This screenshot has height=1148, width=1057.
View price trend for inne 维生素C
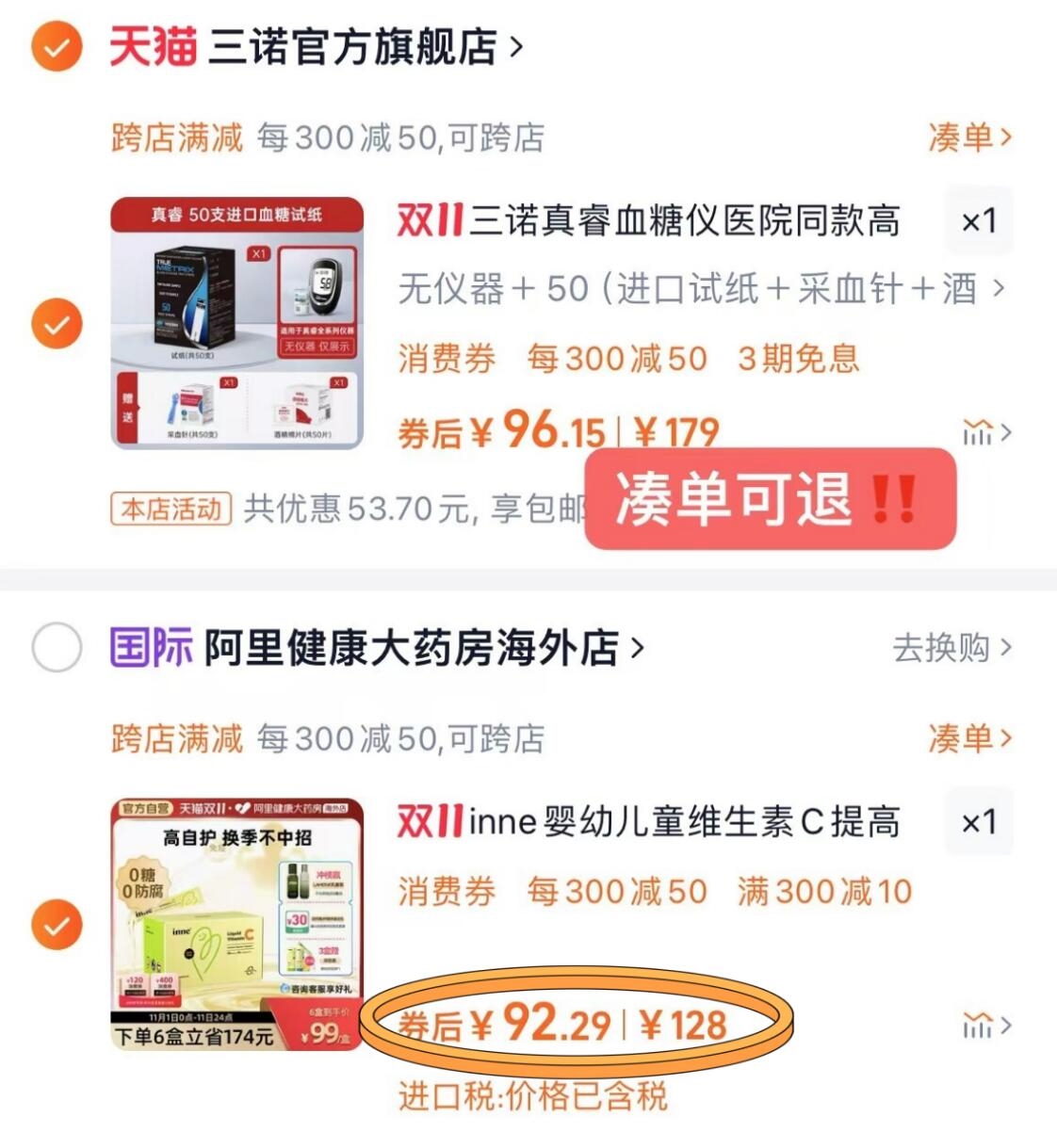[985, 1025]
